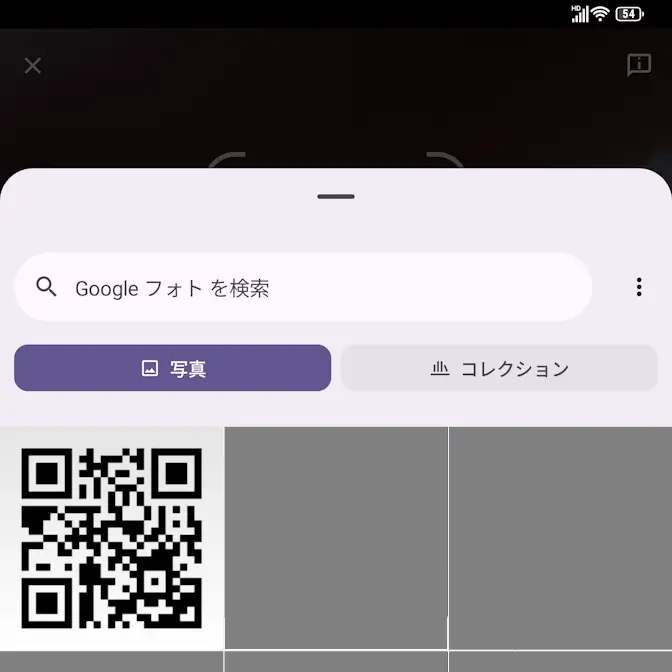The image size is (672, 672).
Task: Select the 写真 tab
Action: pyautogui.click(x=172, y=368)
